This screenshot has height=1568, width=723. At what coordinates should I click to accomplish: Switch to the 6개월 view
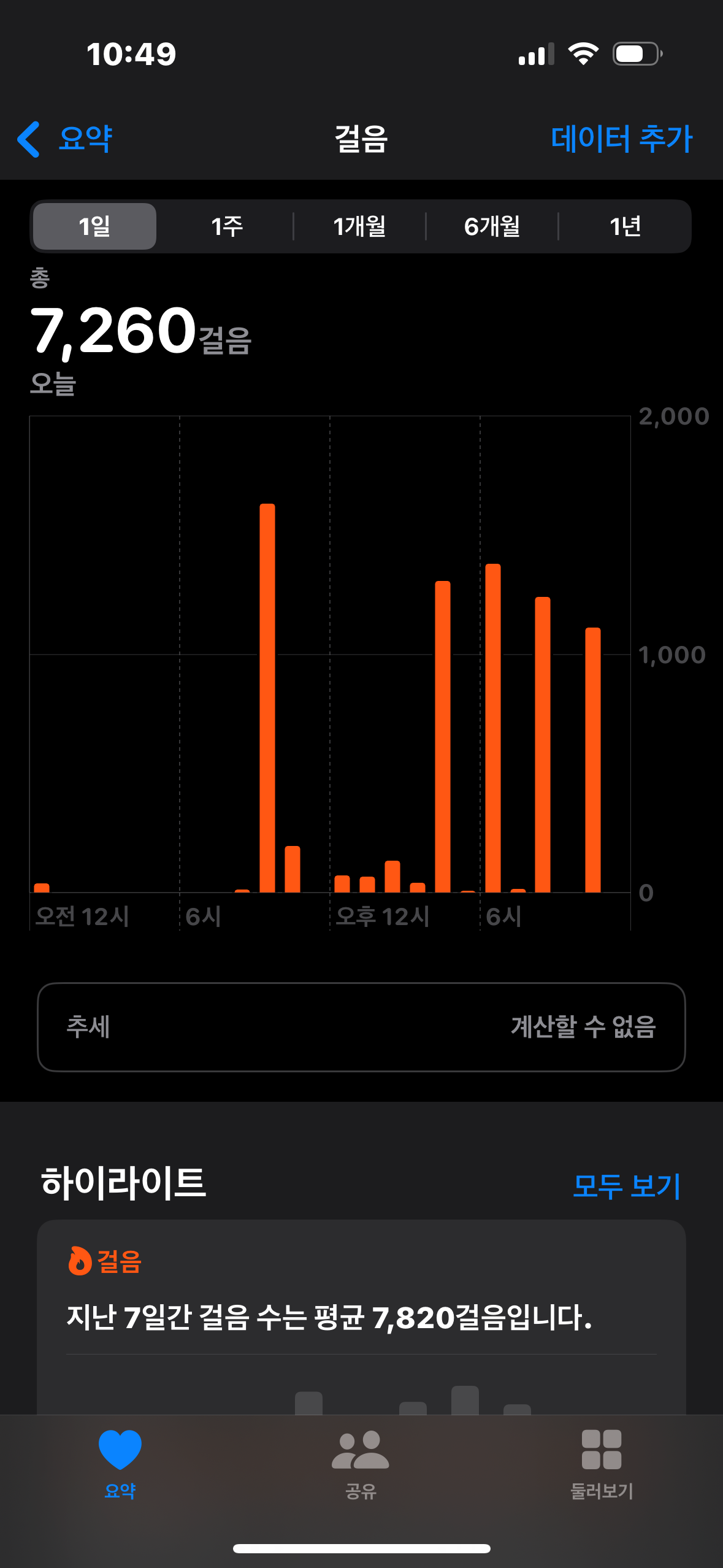[x=492, y=226]
